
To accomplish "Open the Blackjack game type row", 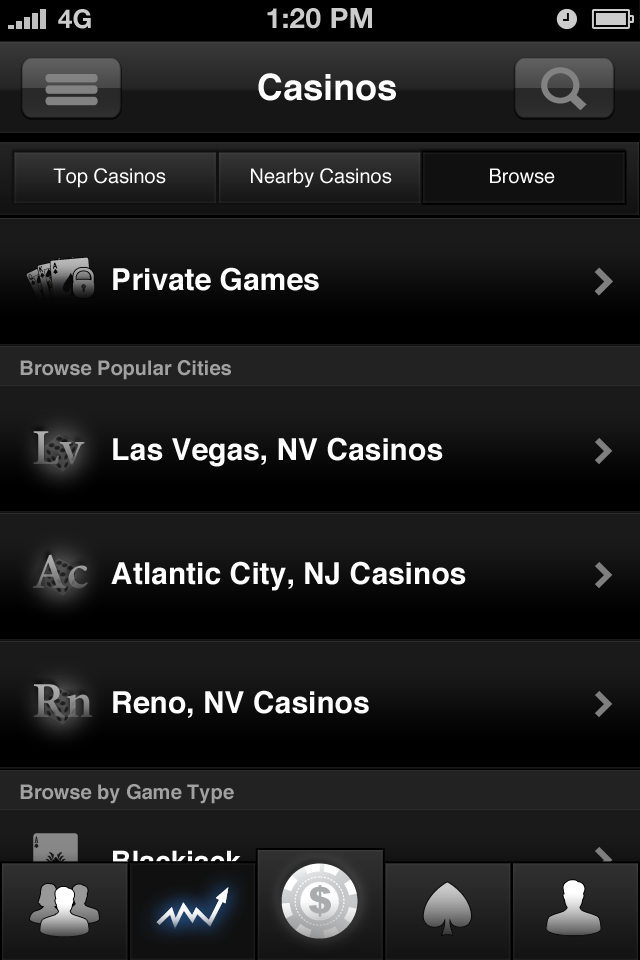I will tap(320, 852).
